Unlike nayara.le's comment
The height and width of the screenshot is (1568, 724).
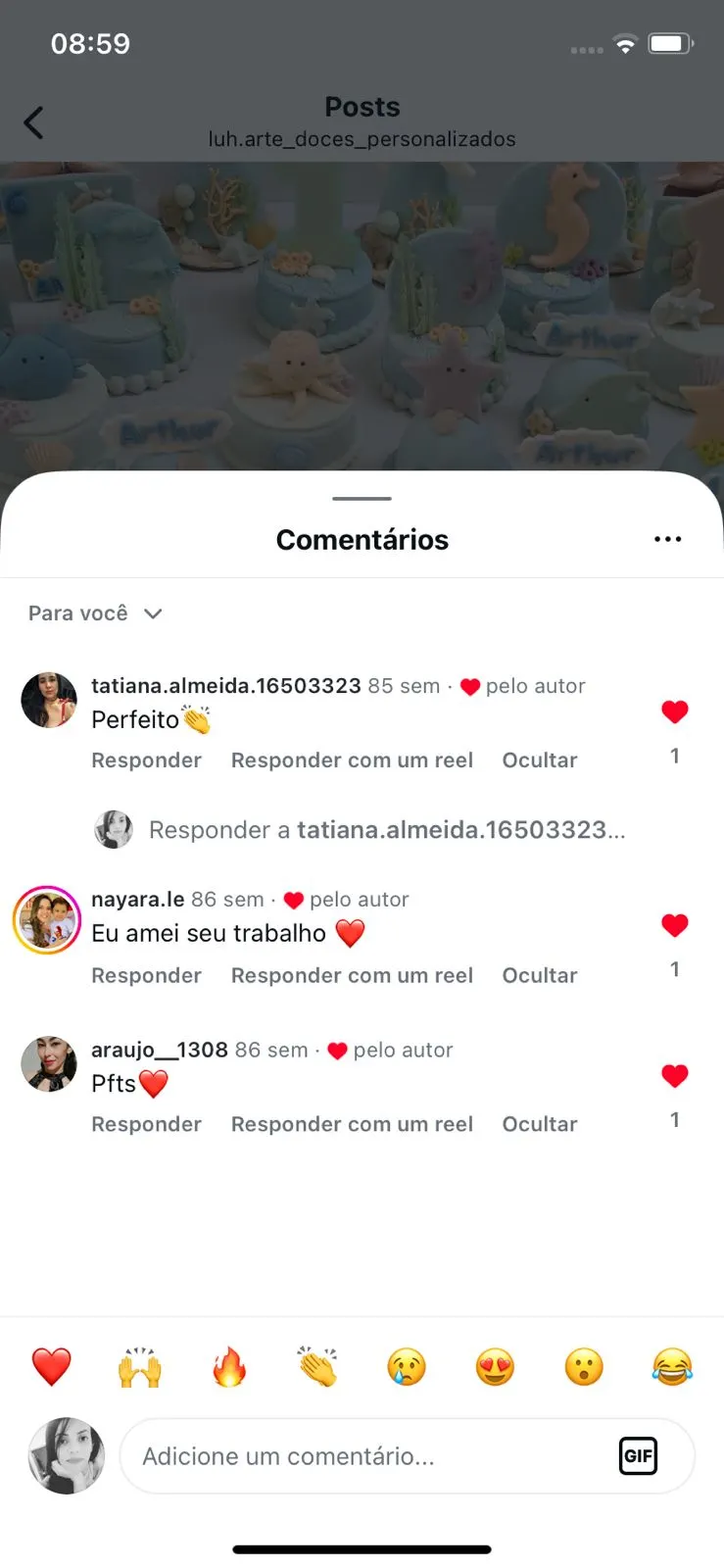pyautogui.click(x=674, y=925)
